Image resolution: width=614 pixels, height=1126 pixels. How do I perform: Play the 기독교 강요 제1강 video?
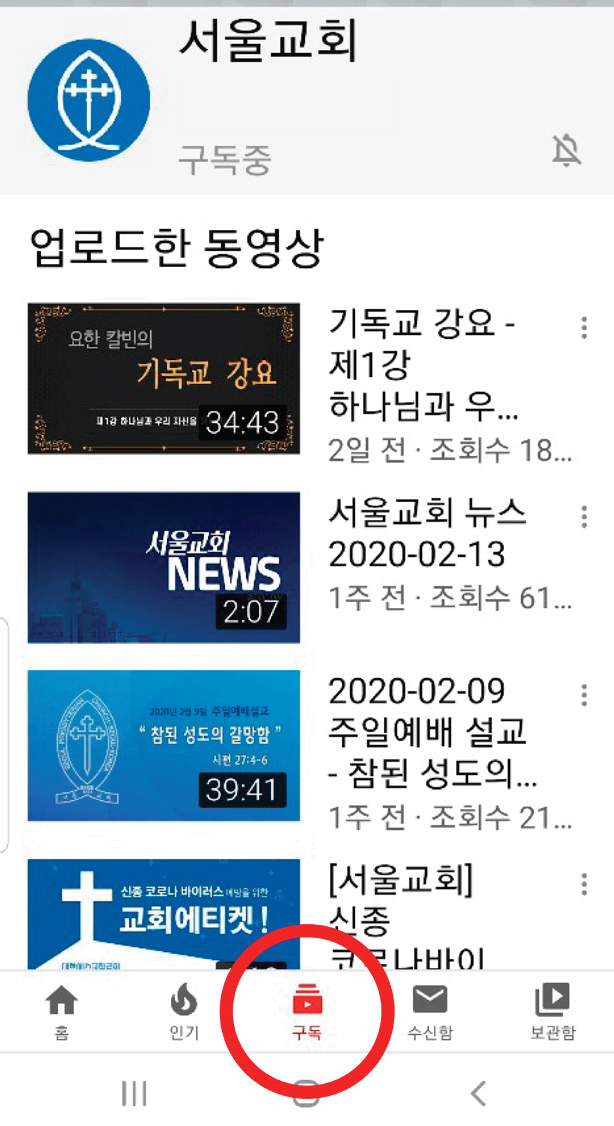(x=164, y=379)
